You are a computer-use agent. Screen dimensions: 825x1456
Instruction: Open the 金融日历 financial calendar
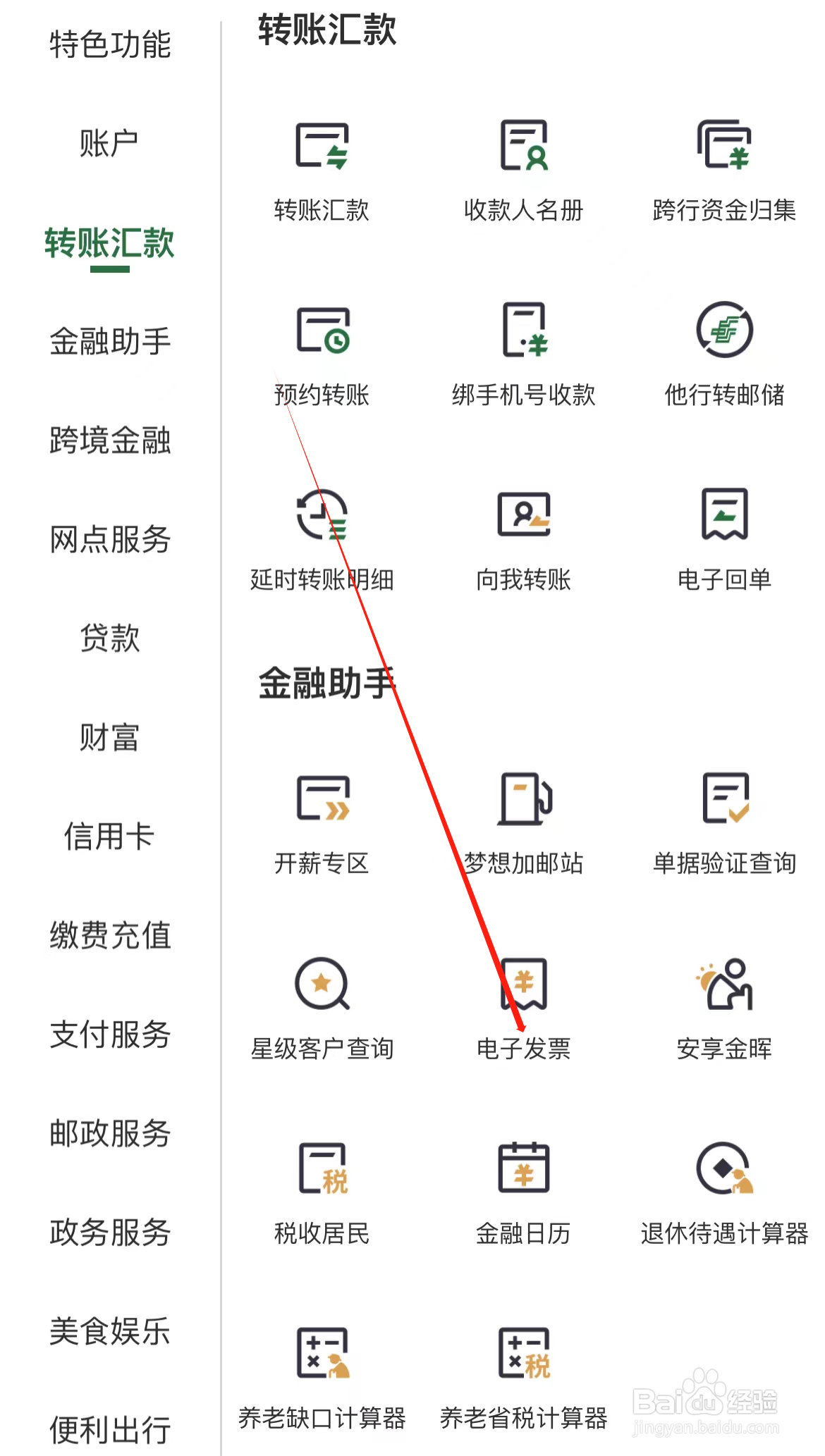pos(524,1171)
